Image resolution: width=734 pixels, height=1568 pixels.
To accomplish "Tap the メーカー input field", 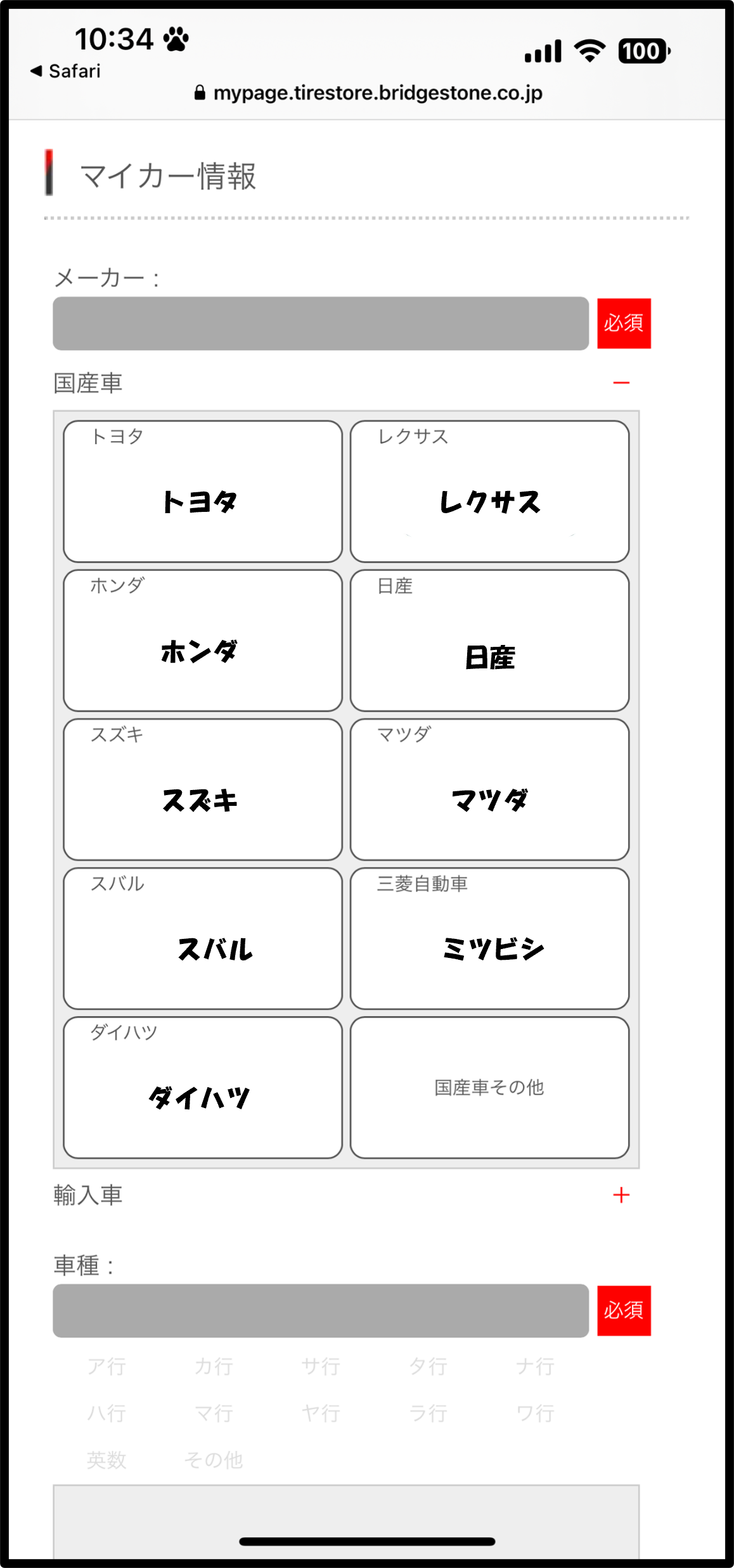I will (321, 324).
